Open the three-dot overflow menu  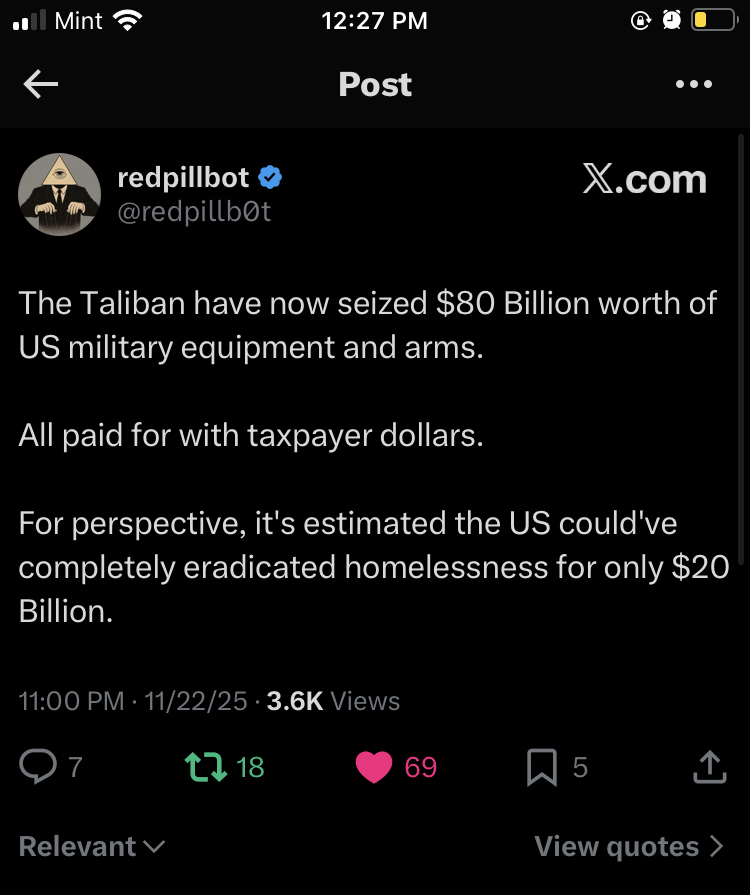(693, 85)
